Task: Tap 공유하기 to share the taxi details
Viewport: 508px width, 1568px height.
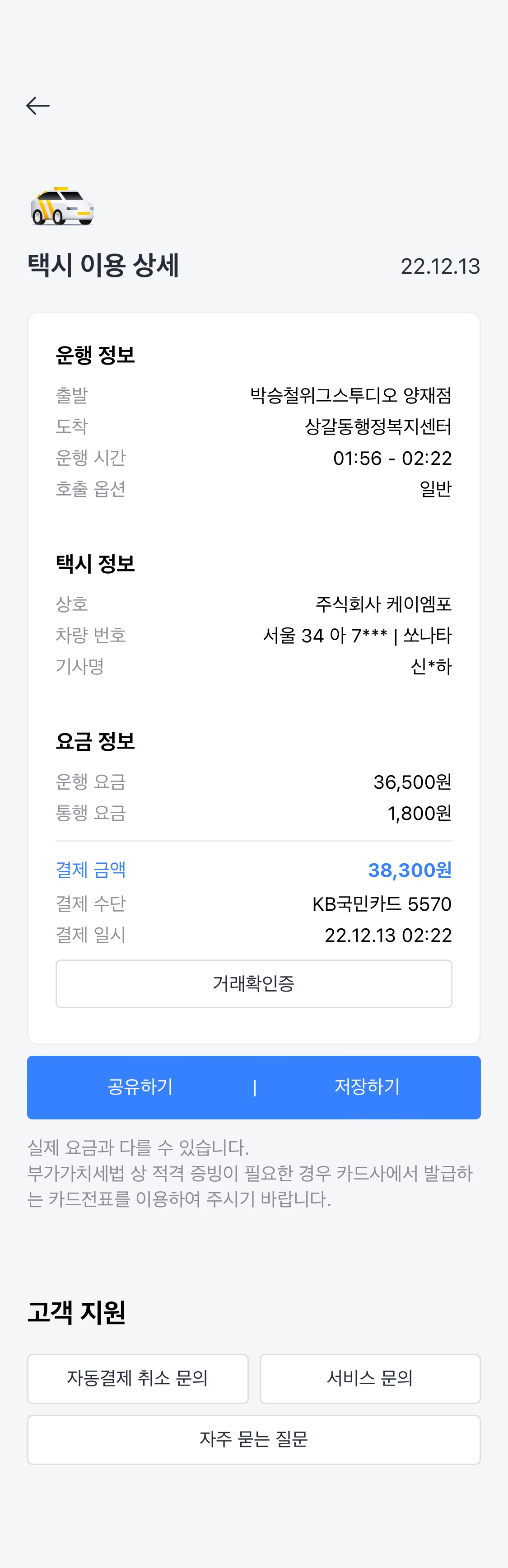Action: 140,1087
